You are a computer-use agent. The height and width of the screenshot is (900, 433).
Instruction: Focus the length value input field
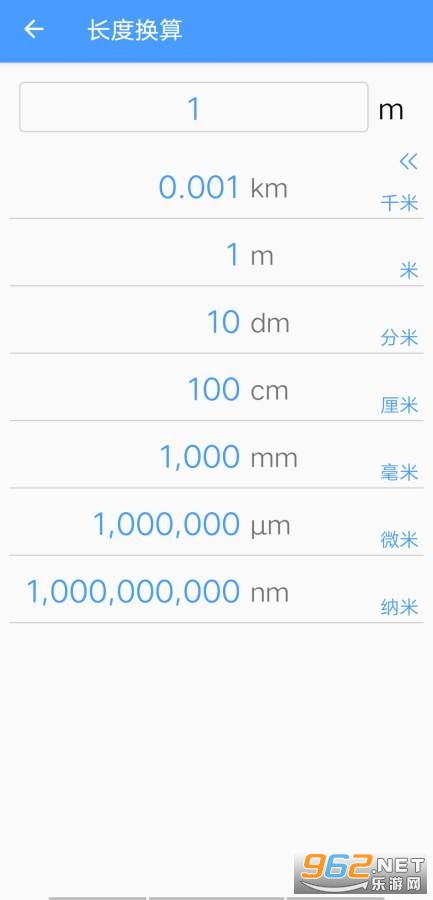[194, 107]
